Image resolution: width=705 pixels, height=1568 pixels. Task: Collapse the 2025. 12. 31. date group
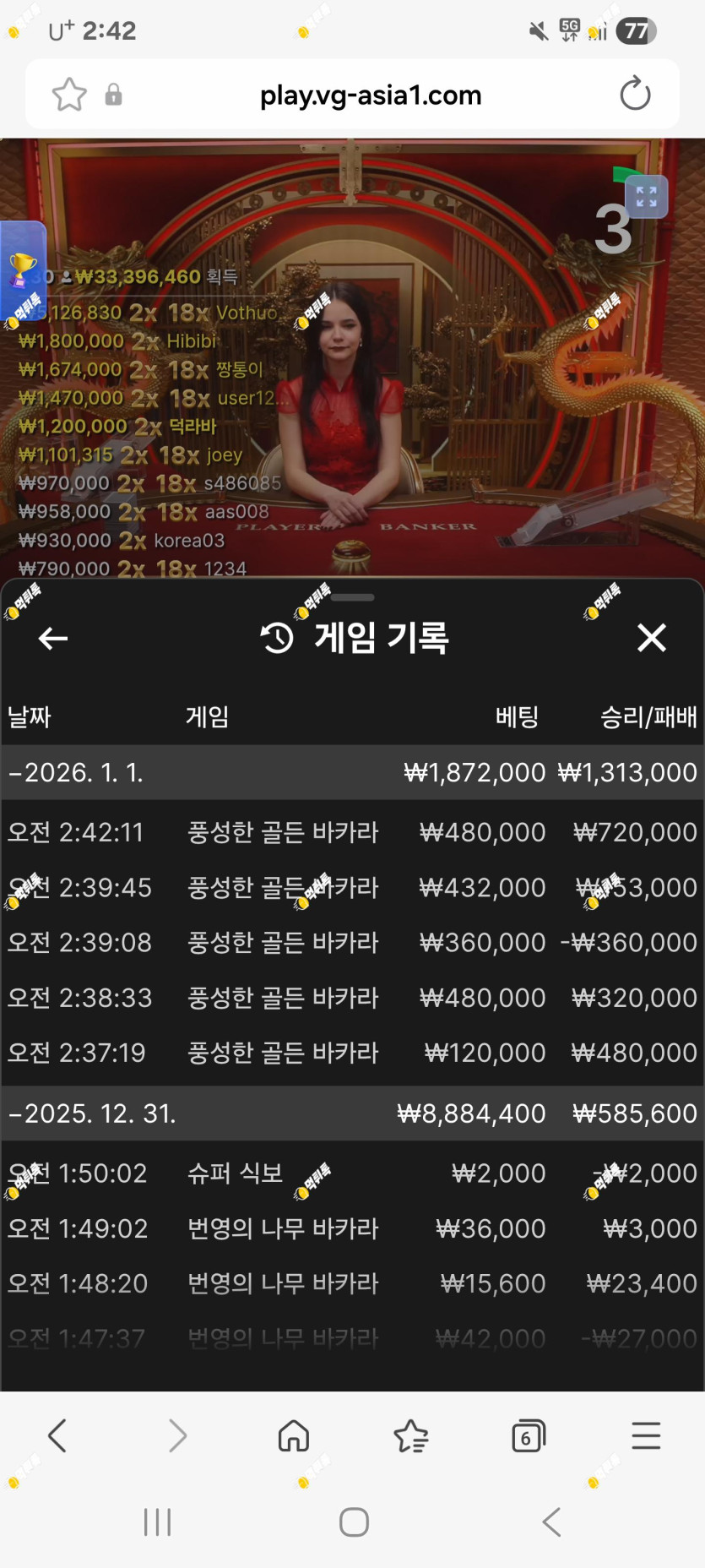[x=93, y=1113]
